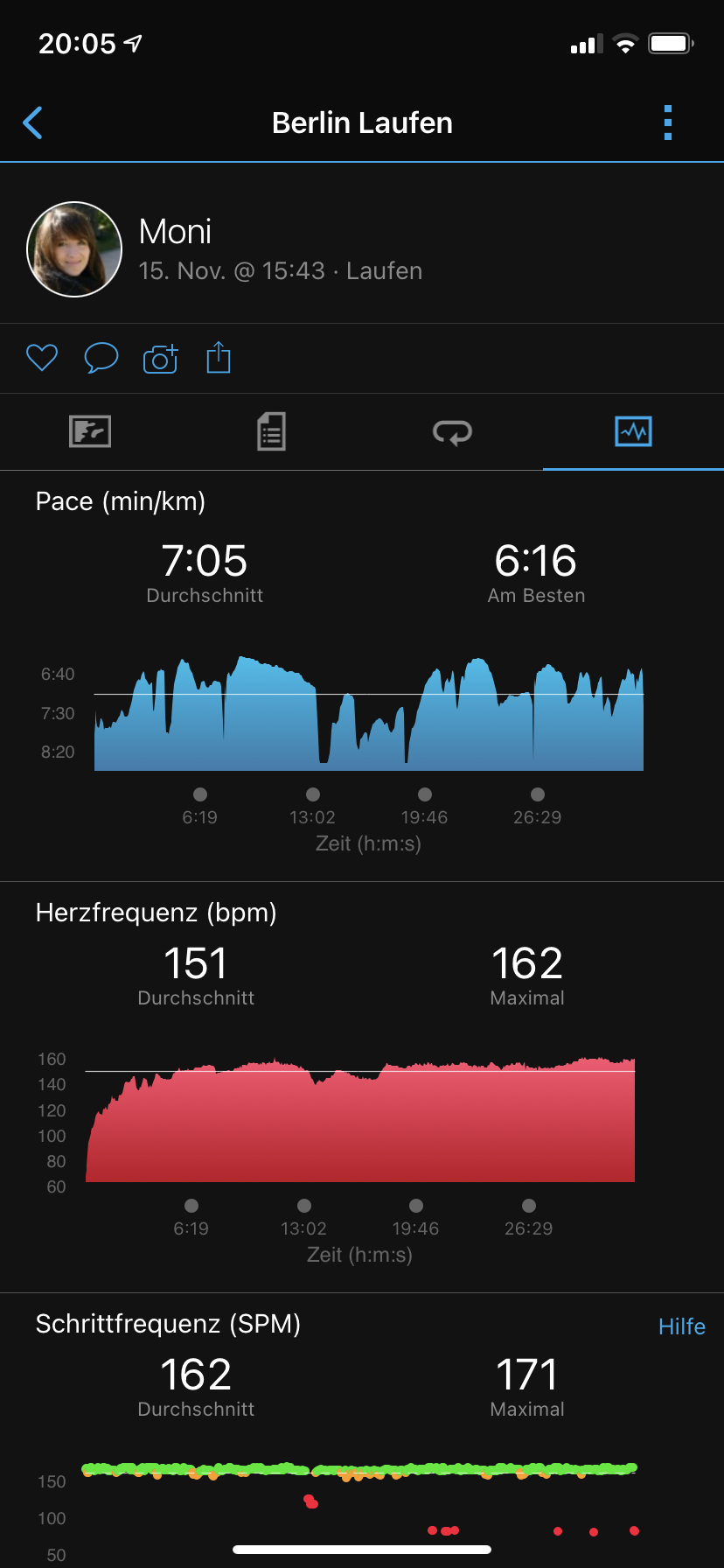Go back from Berlin Laufen
The height and width of the screenshot is (1568, 724).
(x=33, y=123)
